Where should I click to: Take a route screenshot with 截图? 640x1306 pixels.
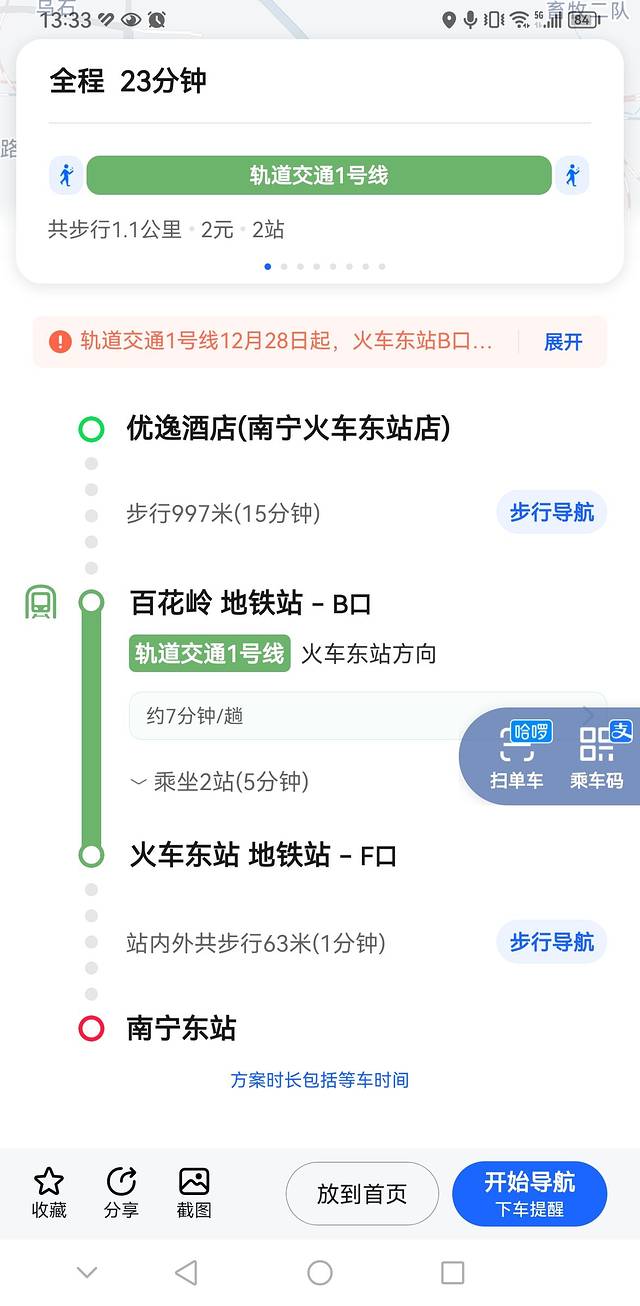[x=194, y=1193]
